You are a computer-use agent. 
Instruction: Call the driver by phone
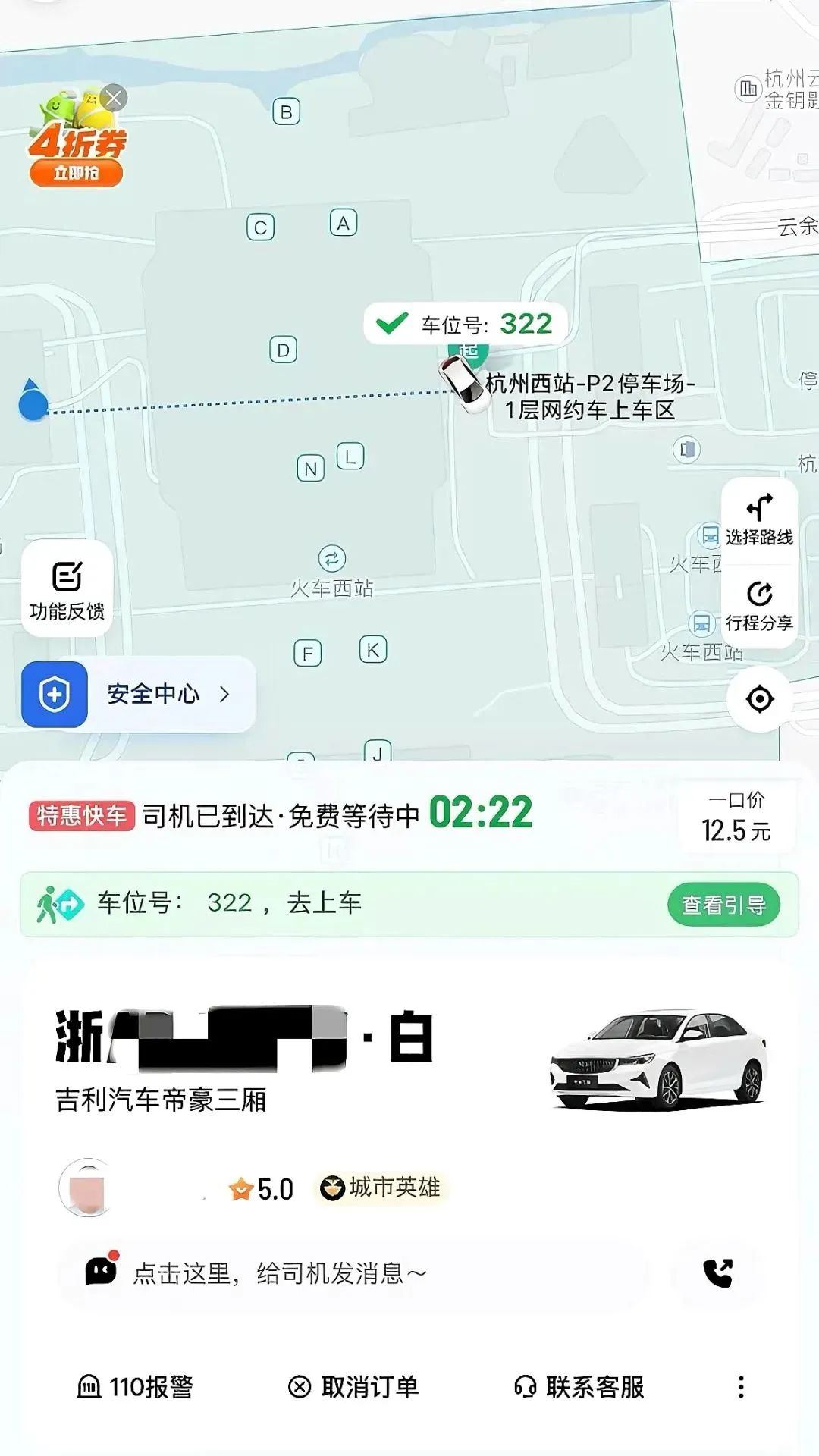tap(717, 1273)
